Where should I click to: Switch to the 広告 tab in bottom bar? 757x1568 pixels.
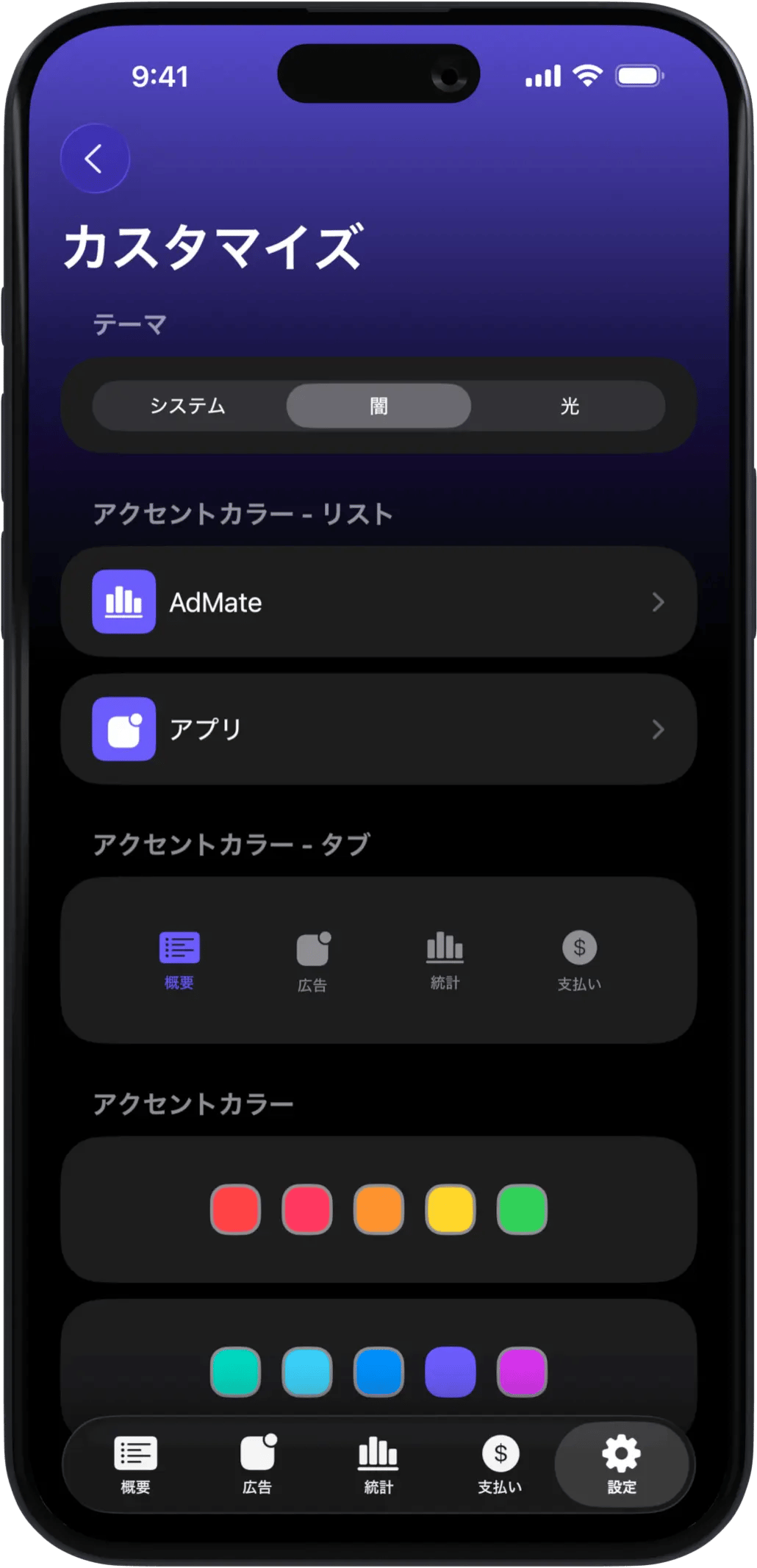pyautogui.click(x=257, y=1464)
